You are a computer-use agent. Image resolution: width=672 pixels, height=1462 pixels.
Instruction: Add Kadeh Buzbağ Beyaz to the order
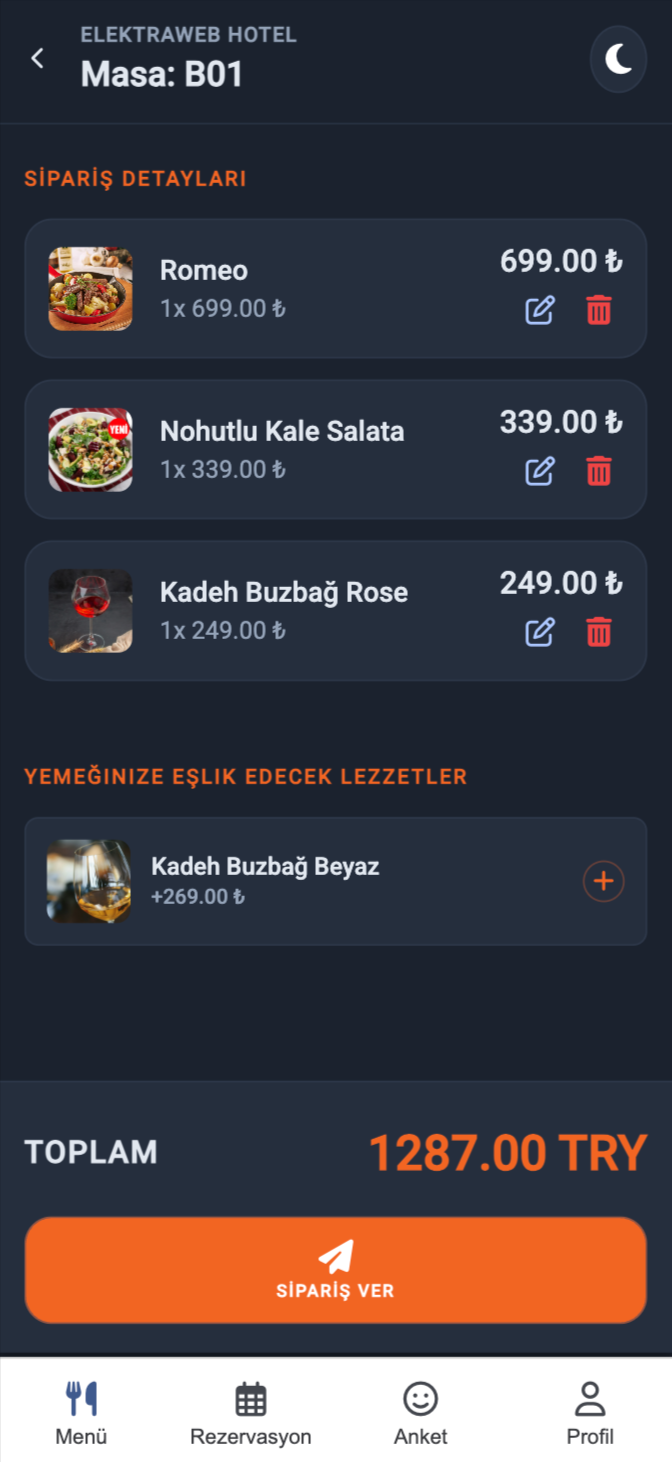[x=603, y=881]
